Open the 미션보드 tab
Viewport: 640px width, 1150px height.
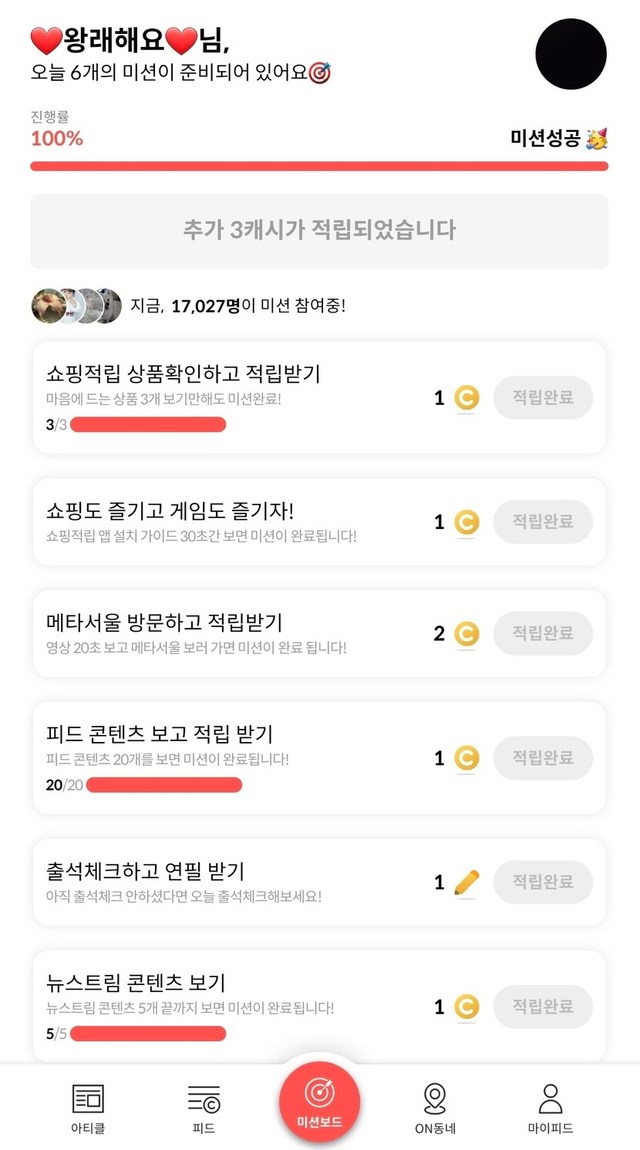[319, 1102]
